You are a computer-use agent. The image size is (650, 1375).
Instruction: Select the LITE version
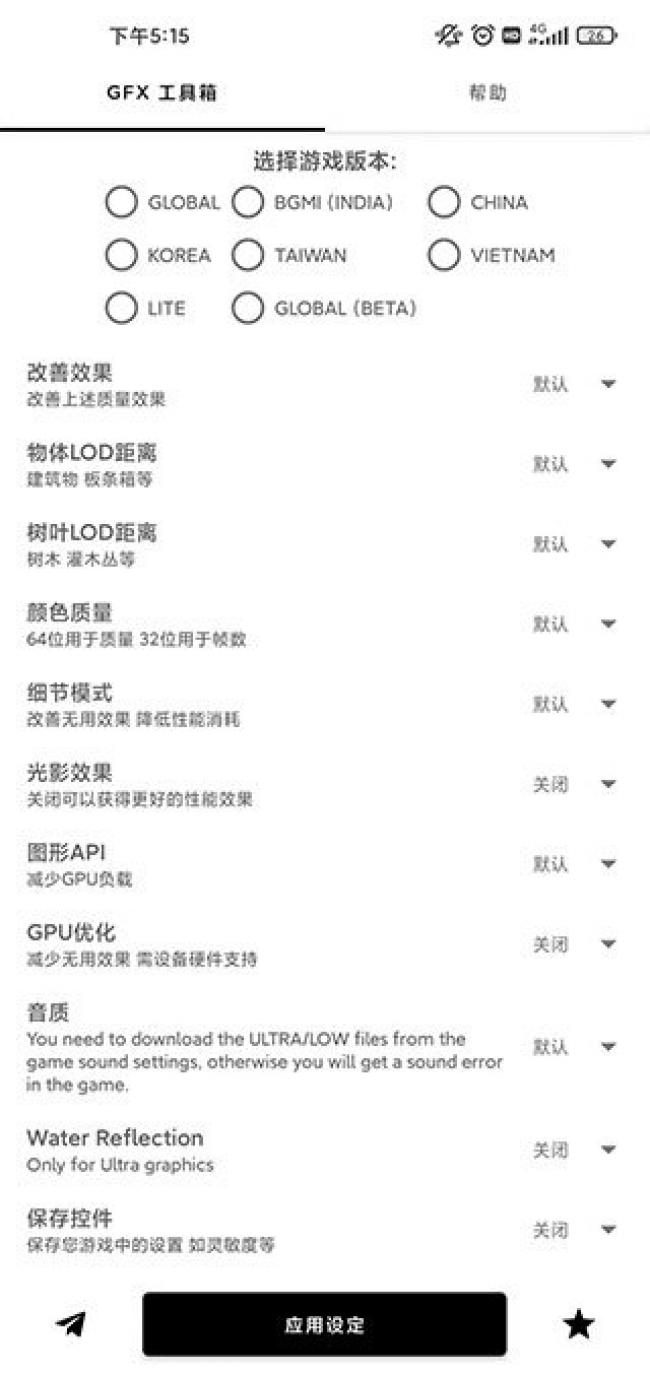pyautogui.click(x=121, y=309)
